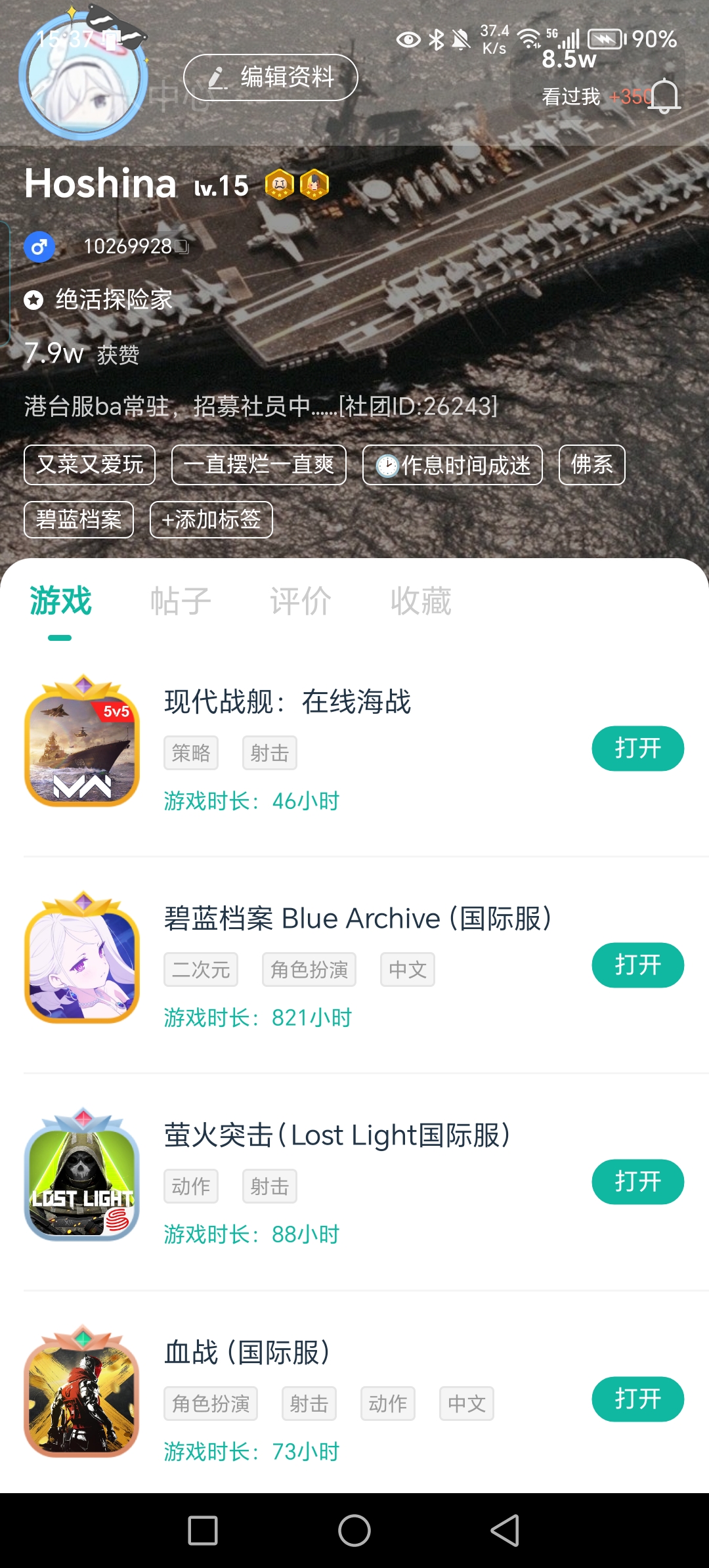Viewport: 709px width, 1568px height.
Task: Launch 碧蓝档案 Blue Archive with 打开
Action: 637,965
